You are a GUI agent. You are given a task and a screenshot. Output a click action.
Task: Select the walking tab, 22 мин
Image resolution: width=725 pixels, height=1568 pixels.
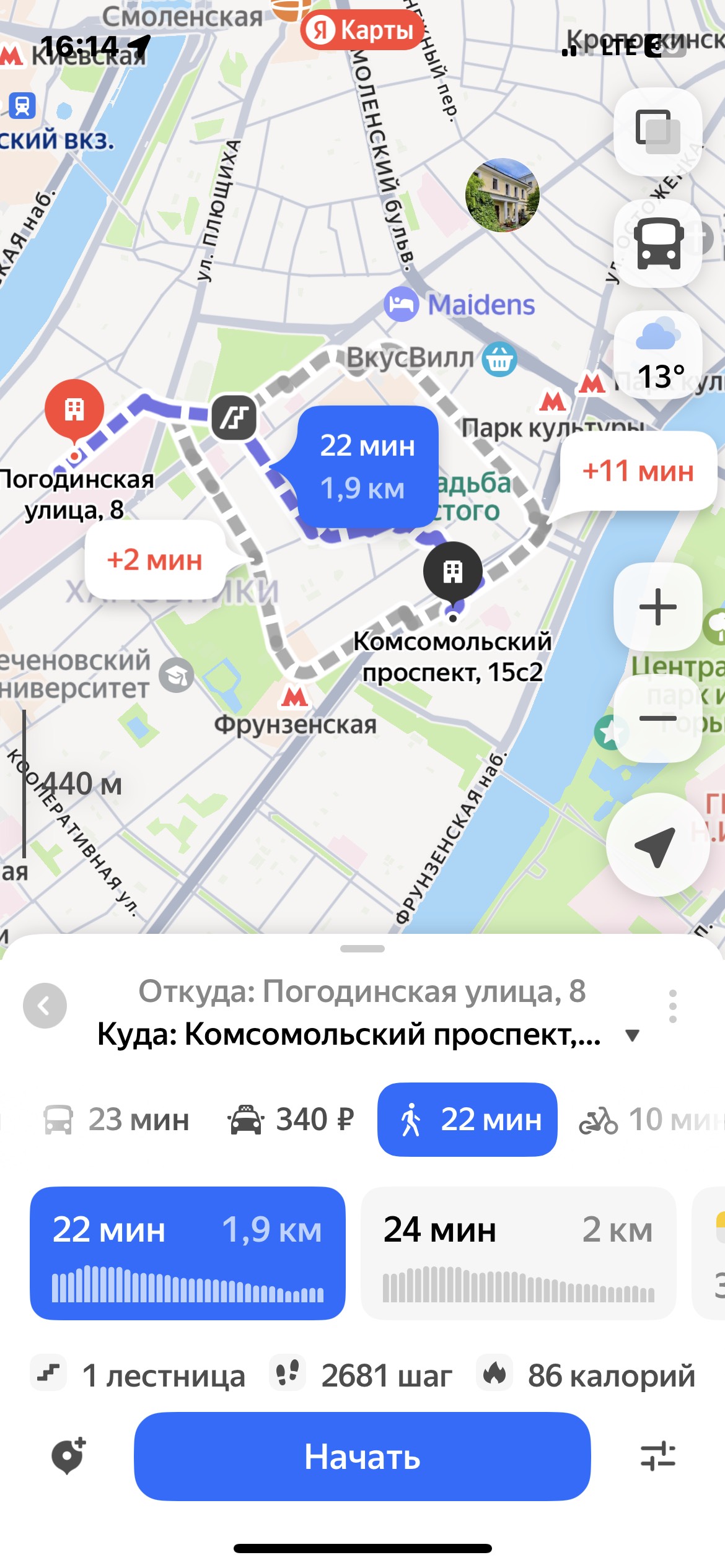[x=467, y=1120]
